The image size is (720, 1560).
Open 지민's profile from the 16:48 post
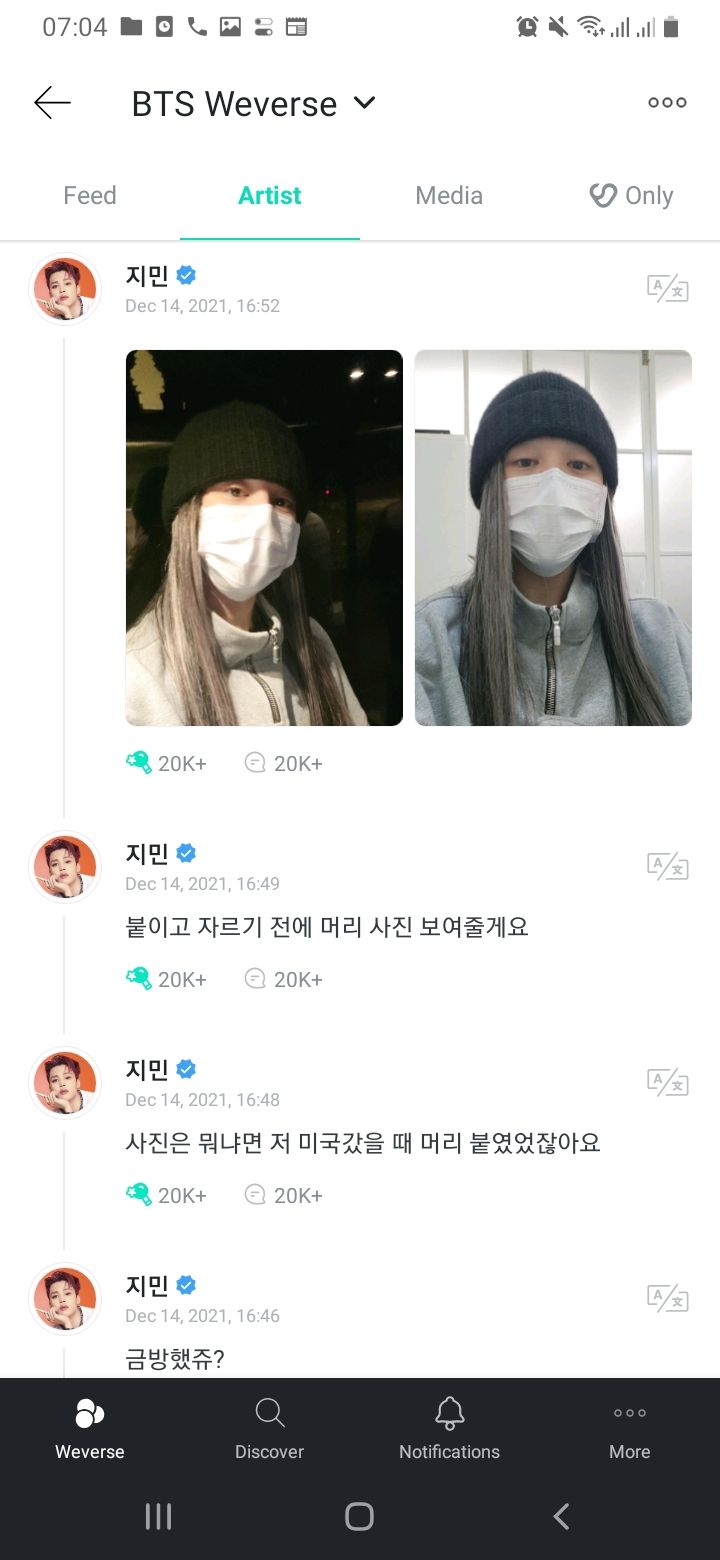coord(65,1083)
